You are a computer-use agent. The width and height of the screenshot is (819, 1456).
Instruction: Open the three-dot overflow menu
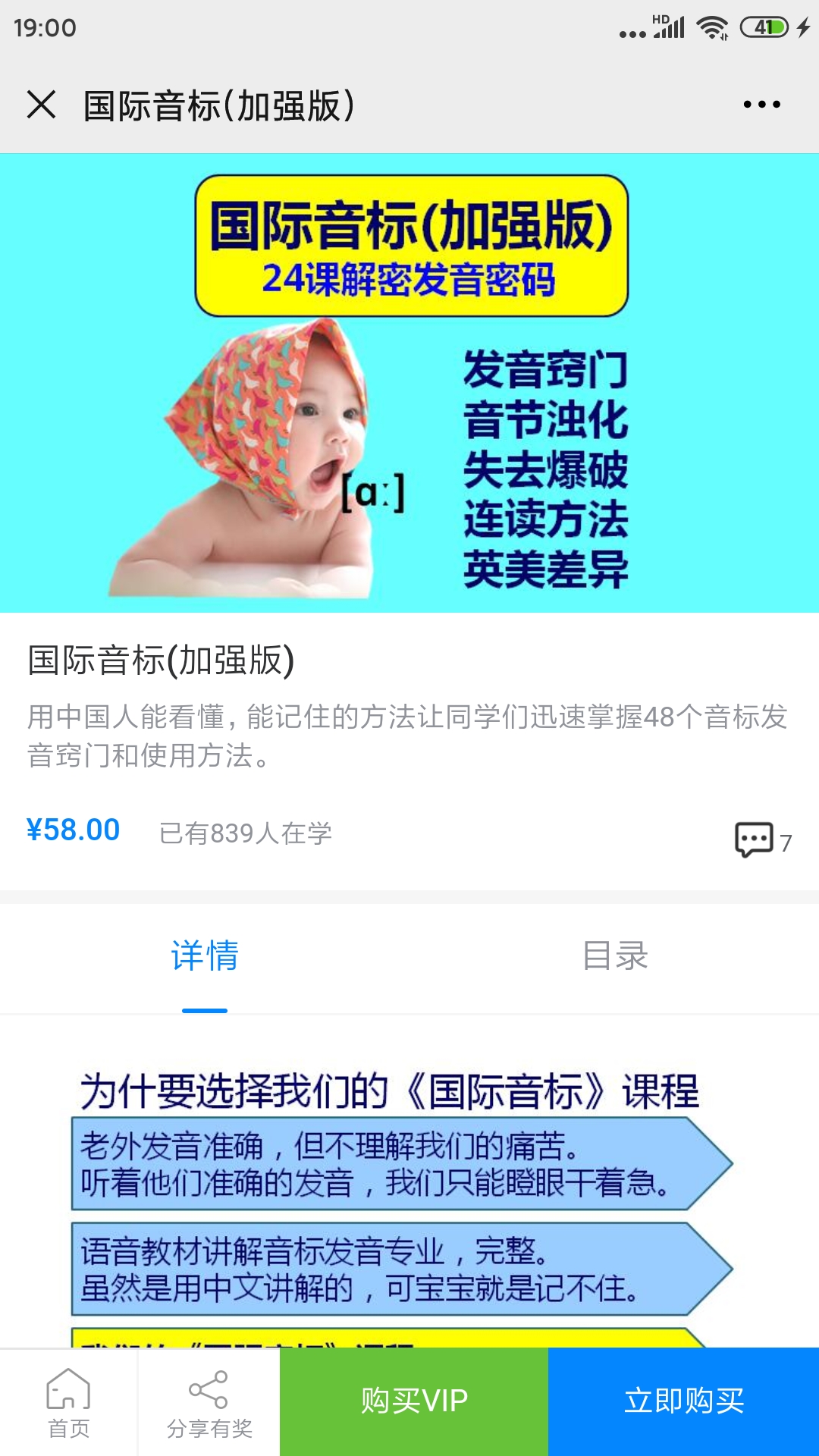click(x=761, y=105)
